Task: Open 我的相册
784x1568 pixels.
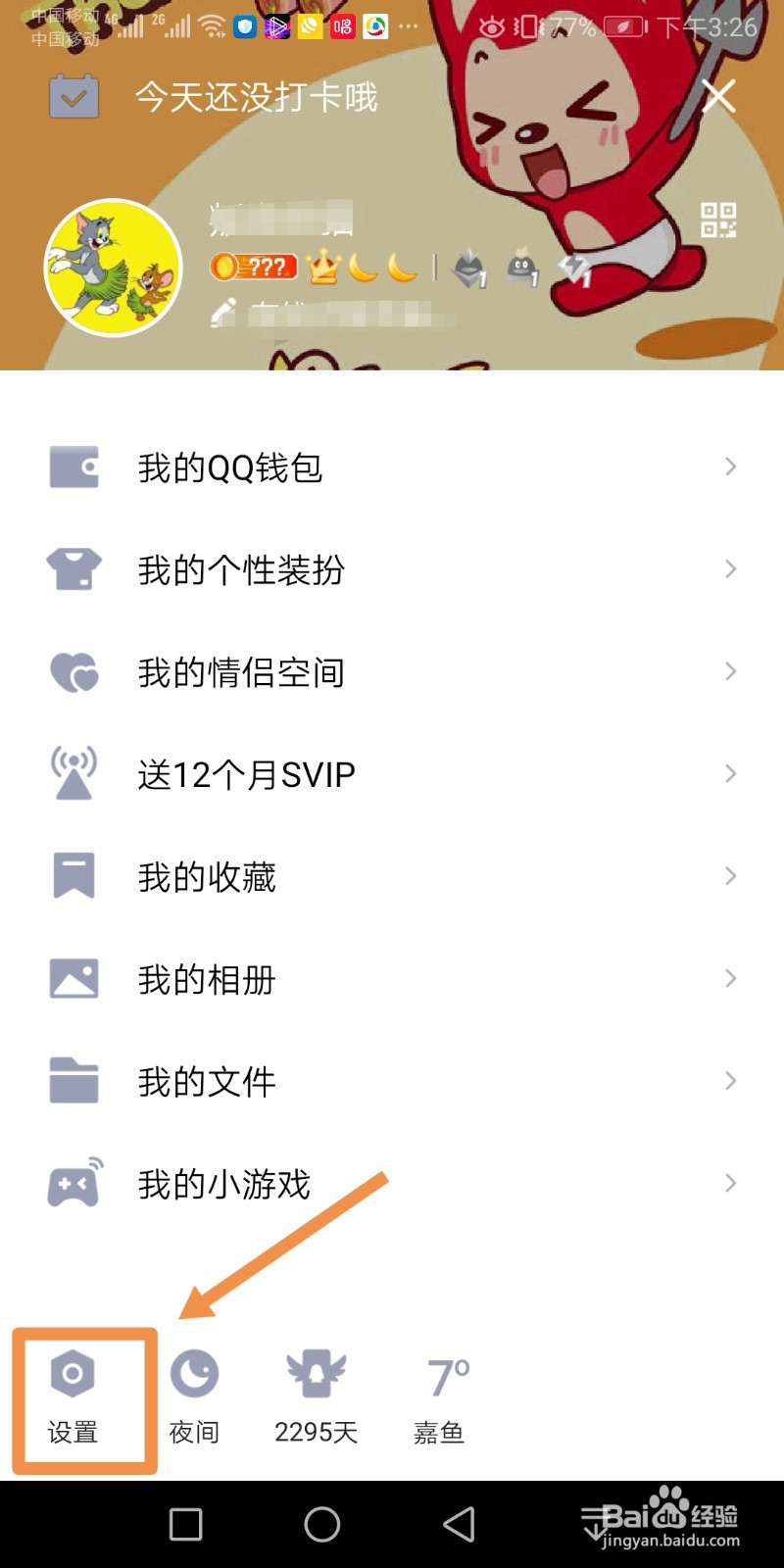Action: click(x=392, y=979)
